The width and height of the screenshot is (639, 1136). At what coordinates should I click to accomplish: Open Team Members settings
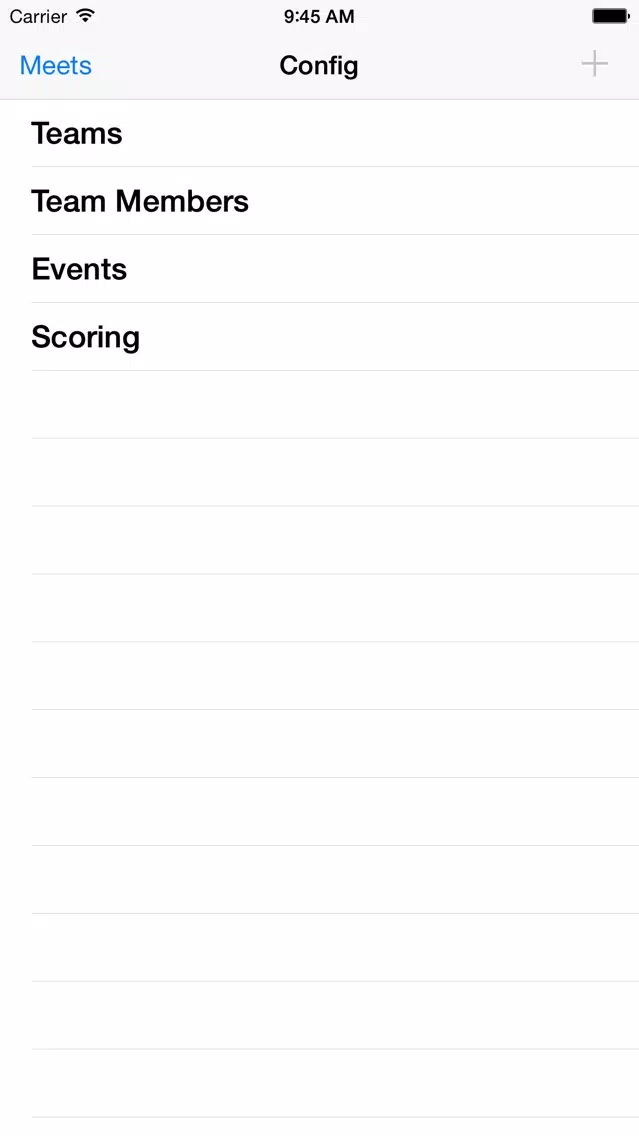pos(320,201)
